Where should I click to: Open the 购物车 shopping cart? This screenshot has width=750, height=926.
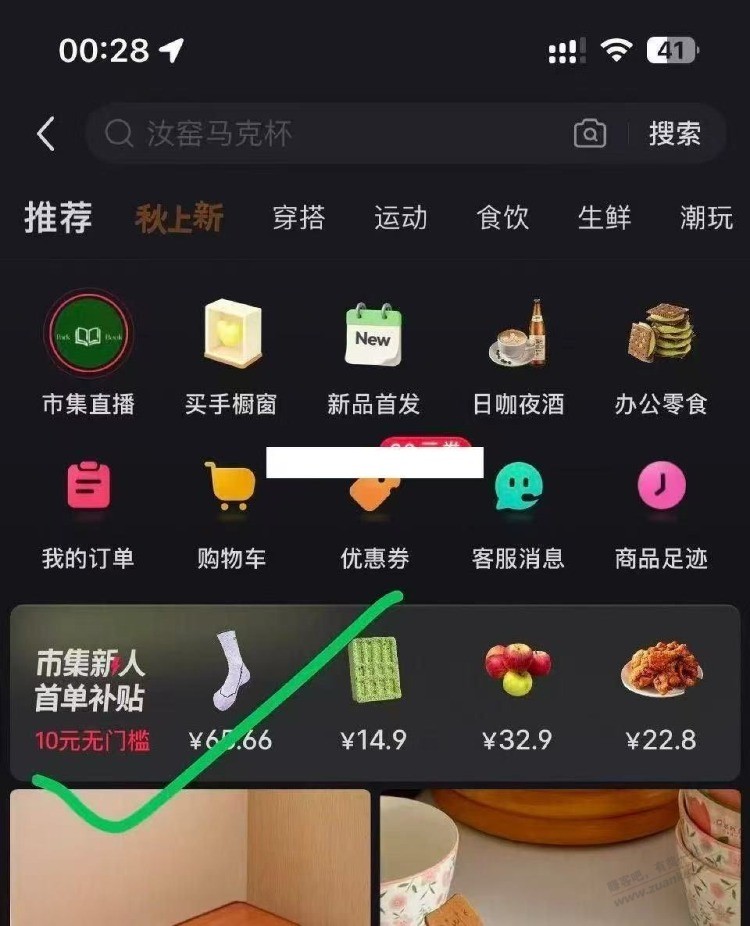click(x=231, y=510)
